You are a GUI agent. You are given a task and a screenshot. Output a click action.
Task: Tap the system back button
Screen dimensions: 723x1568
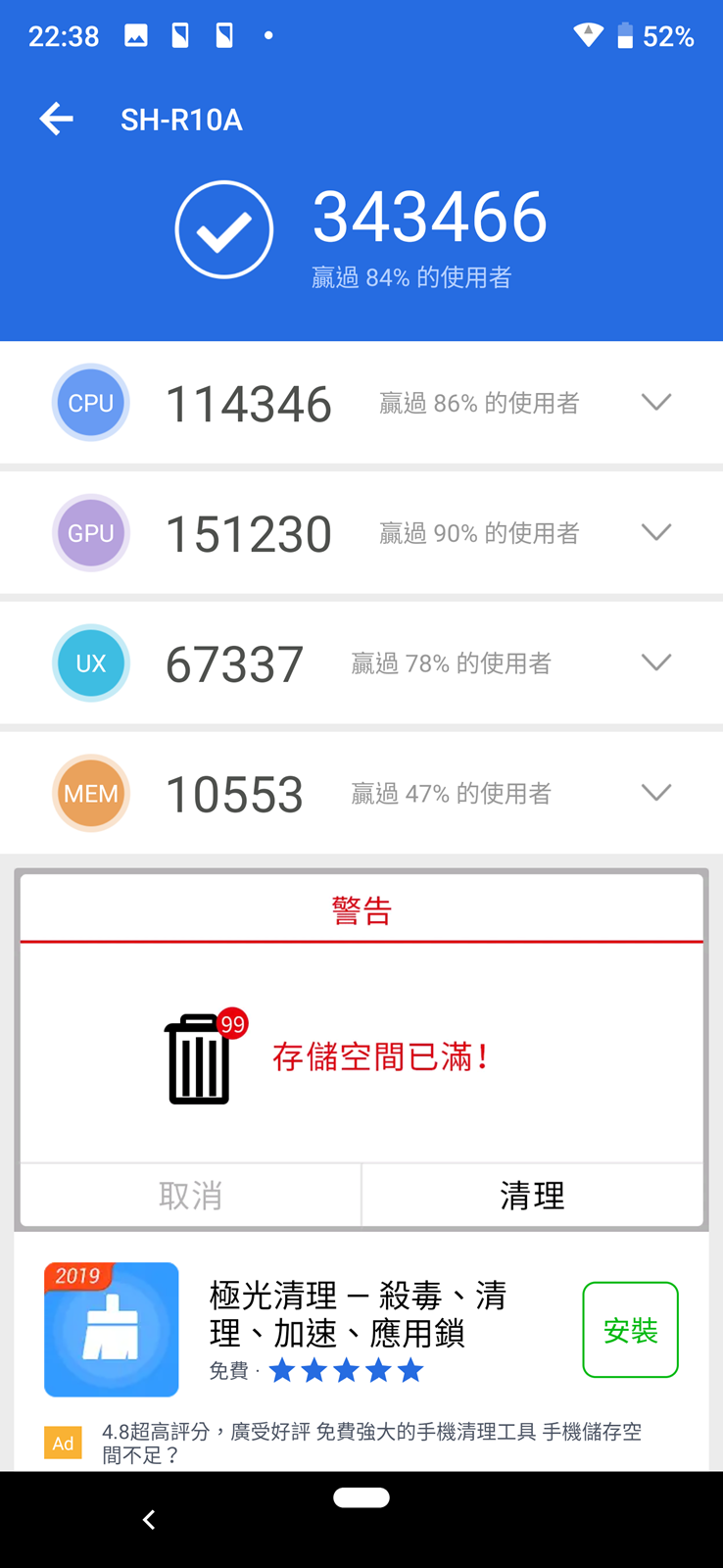click(x=149, y=1520)
